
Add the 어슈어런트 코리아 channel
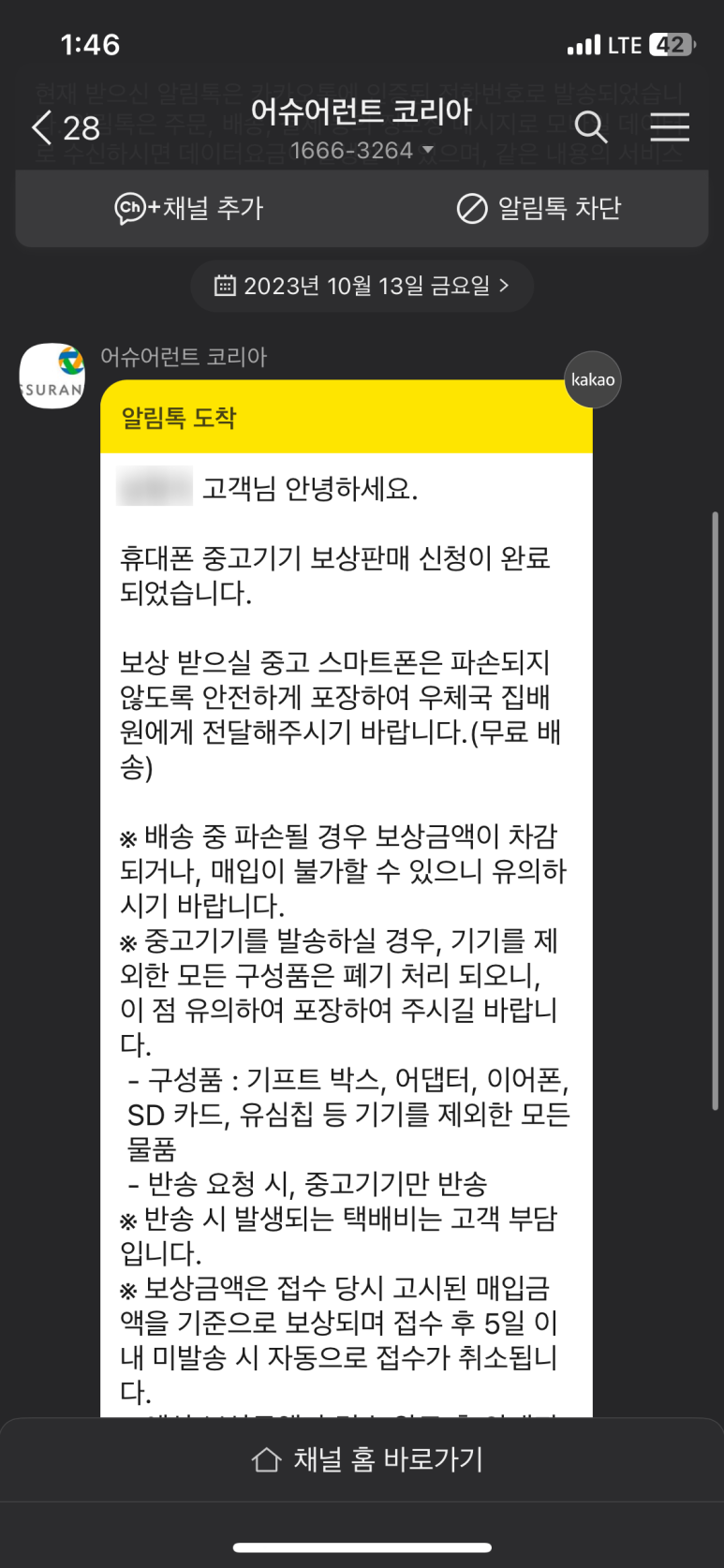[x=189, y=208]
